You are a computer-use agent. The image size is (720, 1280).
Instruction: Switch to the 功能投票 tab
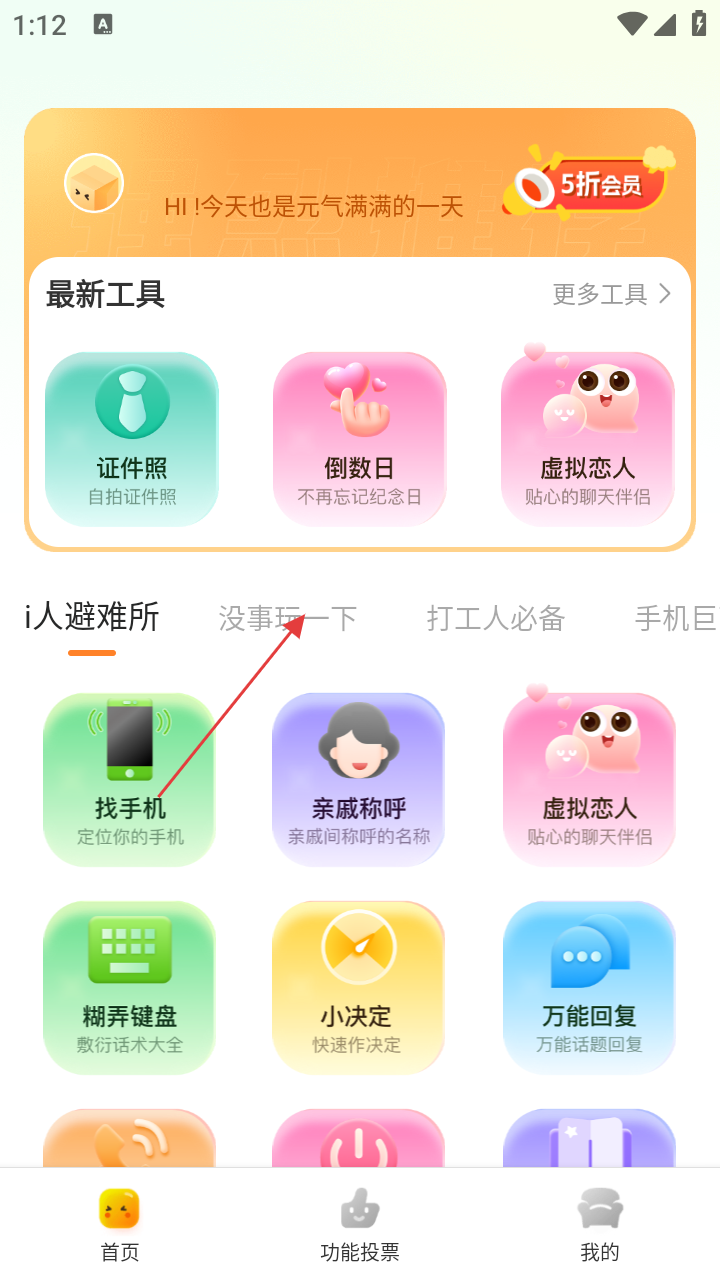click(x=360, y=1225)
